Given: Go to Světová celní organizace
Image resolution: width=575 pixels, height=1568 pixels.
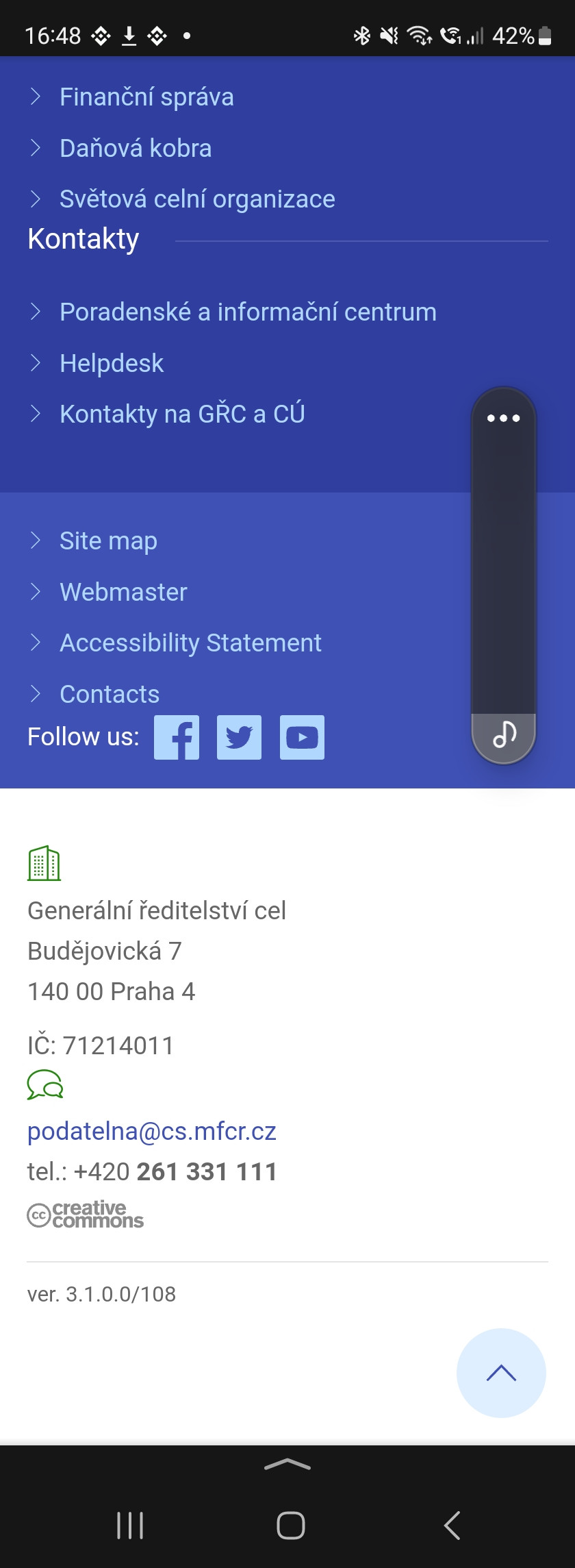Looking at the screenshot, I should tap(197, 199).
